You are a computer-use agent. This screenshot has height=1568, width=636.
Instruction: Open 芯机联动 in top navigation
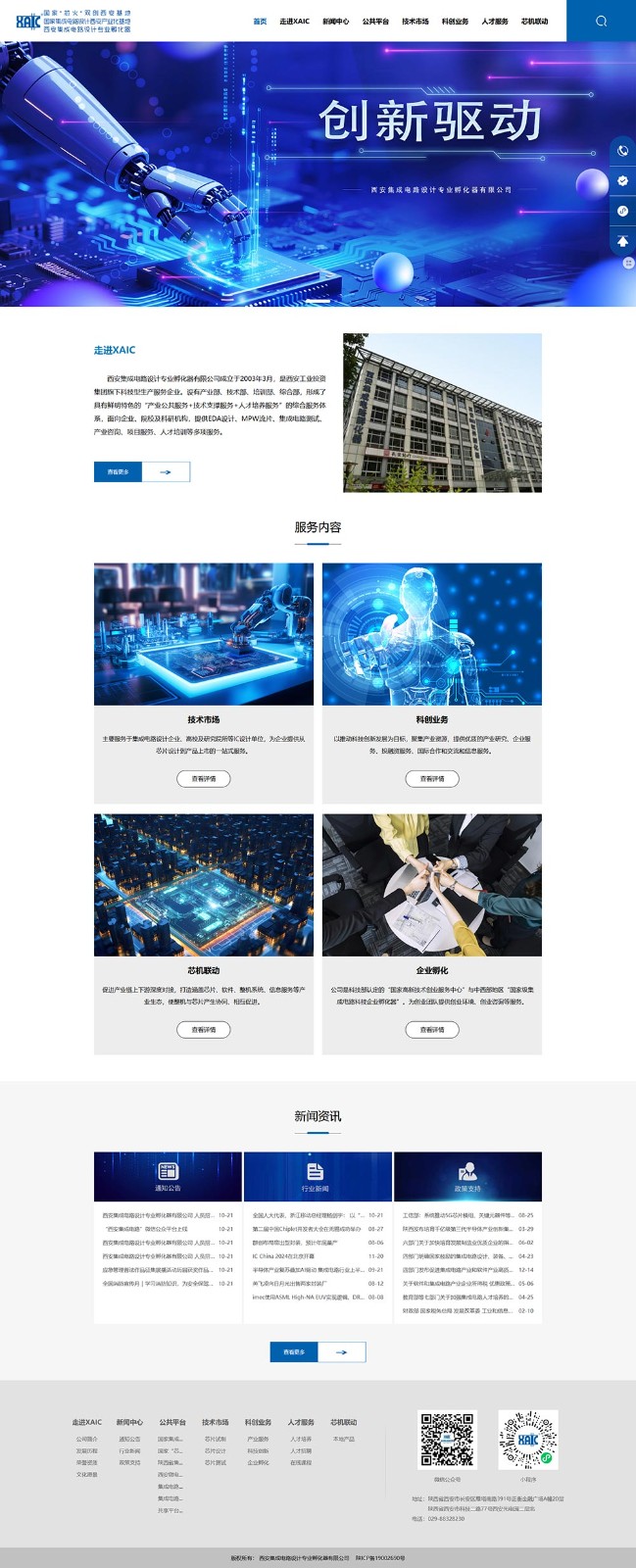pos(534,22)
